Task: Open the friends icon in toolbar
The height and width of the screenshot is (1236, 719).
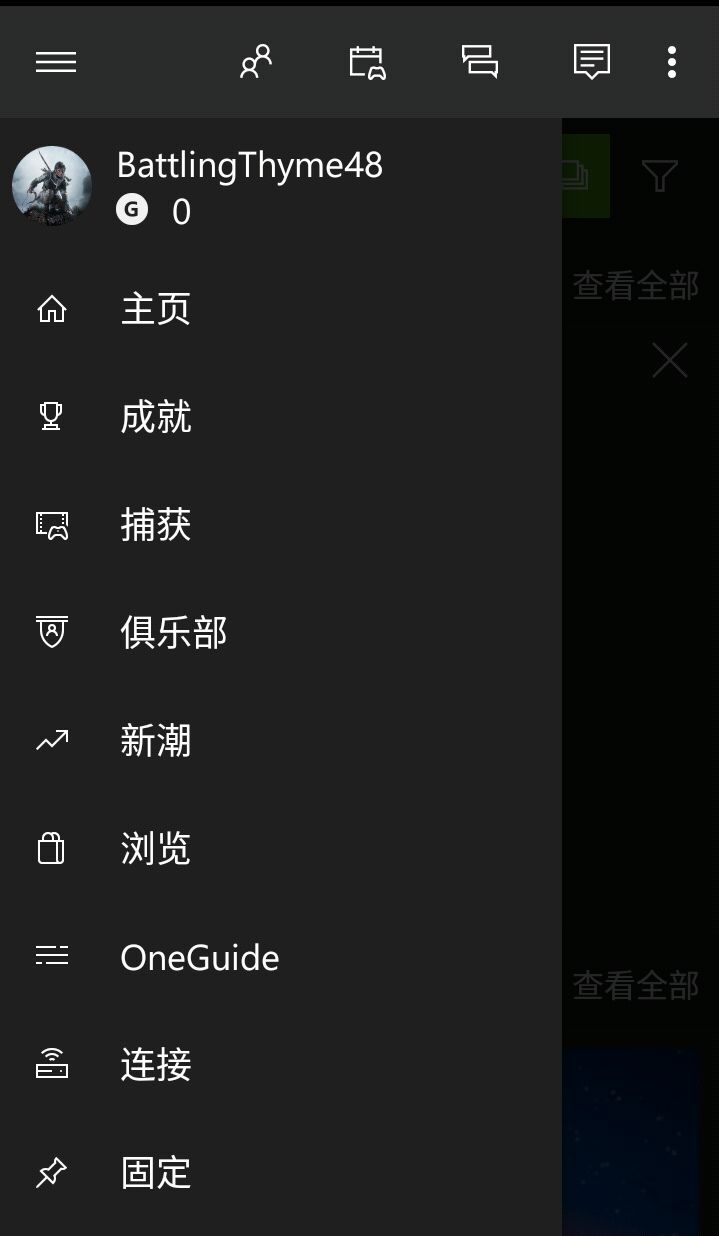Action: pyautogui.click(x=256, y=62)
